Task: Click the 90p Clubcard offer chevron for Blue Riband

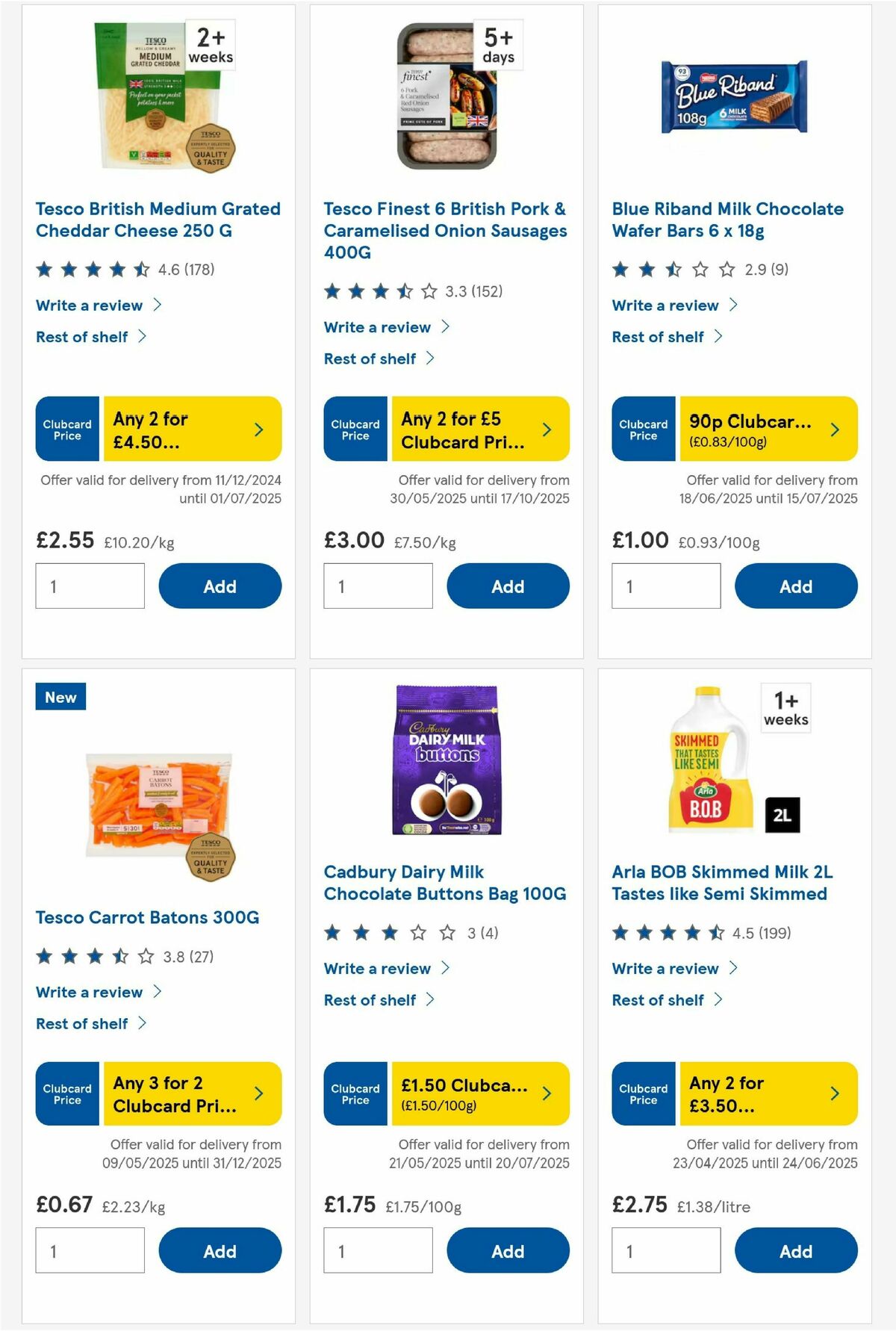Action: coord(834,429)
